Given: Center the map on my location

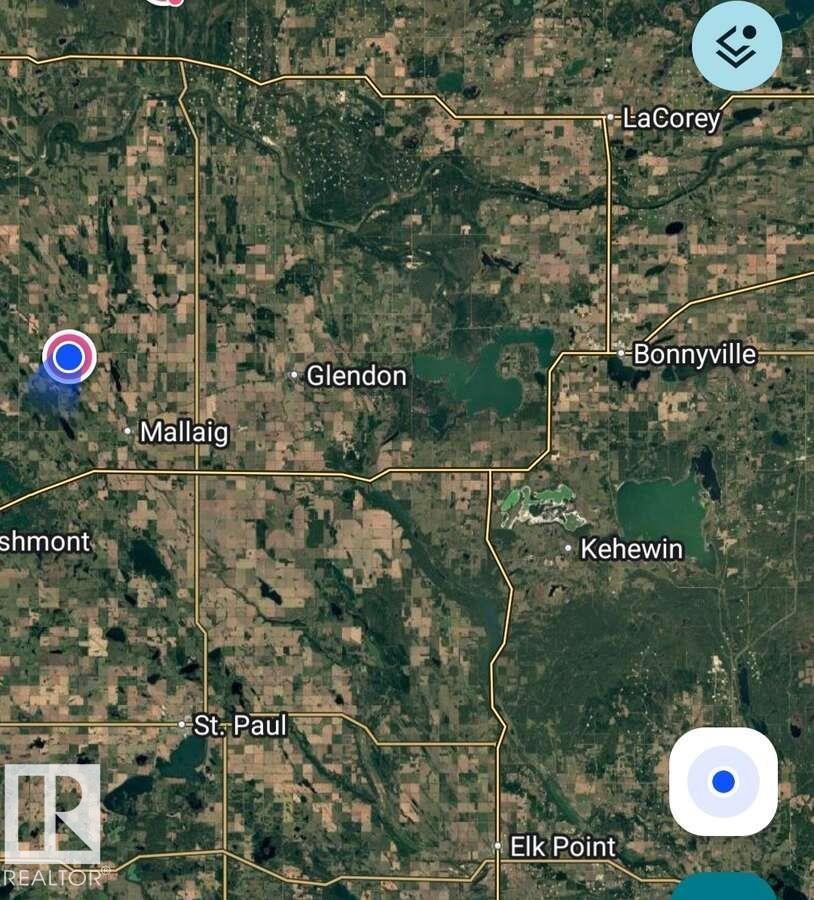Looking at the screenshot, I should point(723,781).
